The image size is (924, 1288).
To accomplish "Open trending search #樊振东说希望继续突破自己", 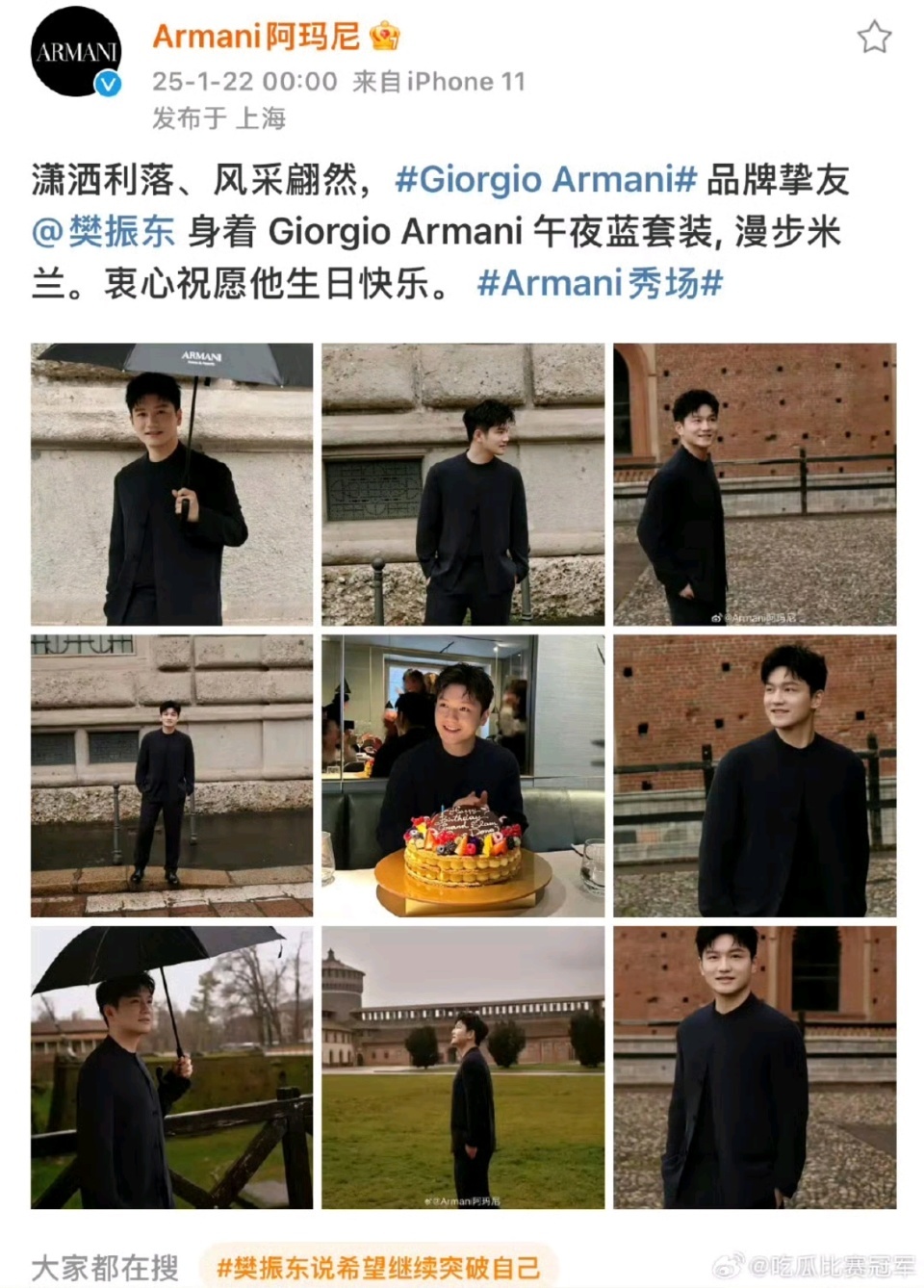I will point(377,1266).
